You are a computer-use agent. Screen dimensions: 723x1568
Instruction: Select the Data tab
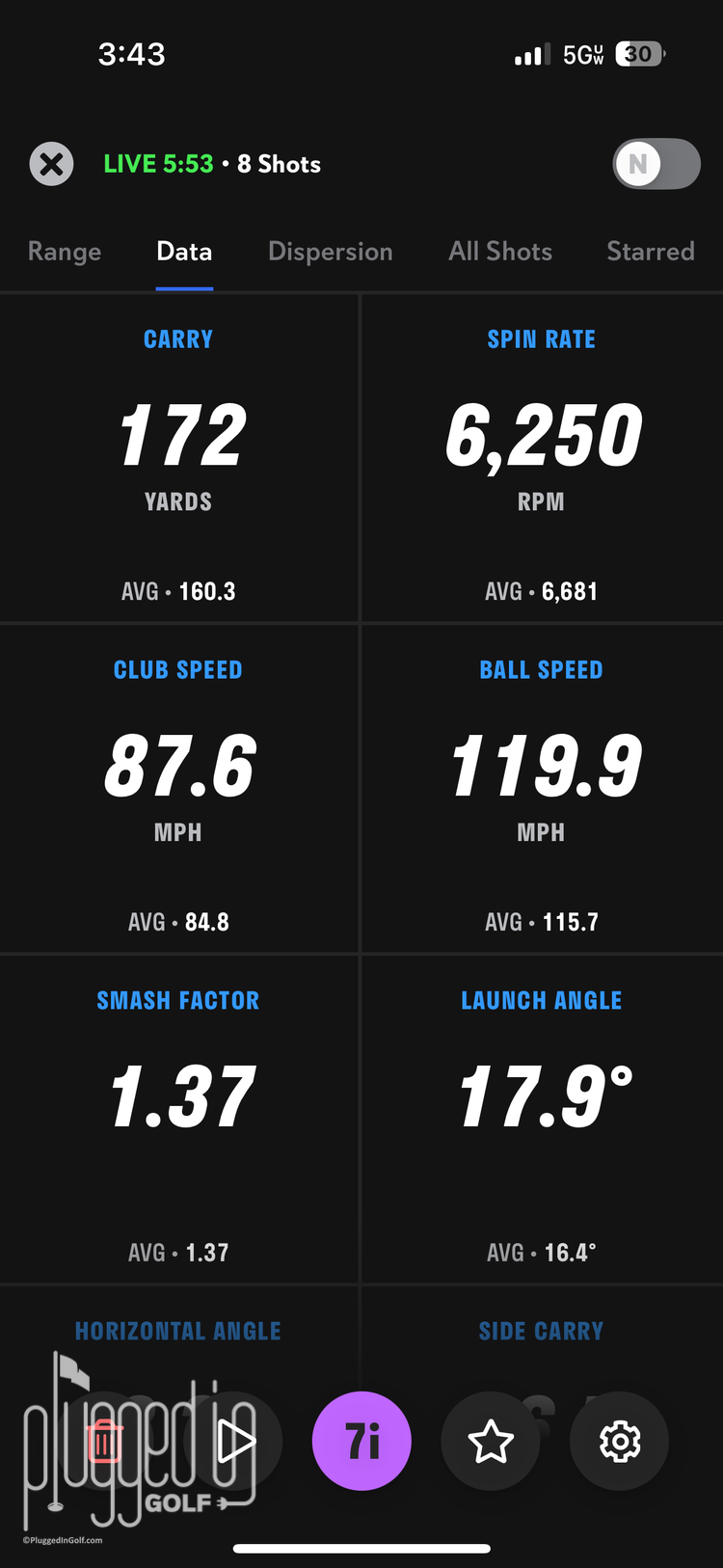(x=184, y=252)
